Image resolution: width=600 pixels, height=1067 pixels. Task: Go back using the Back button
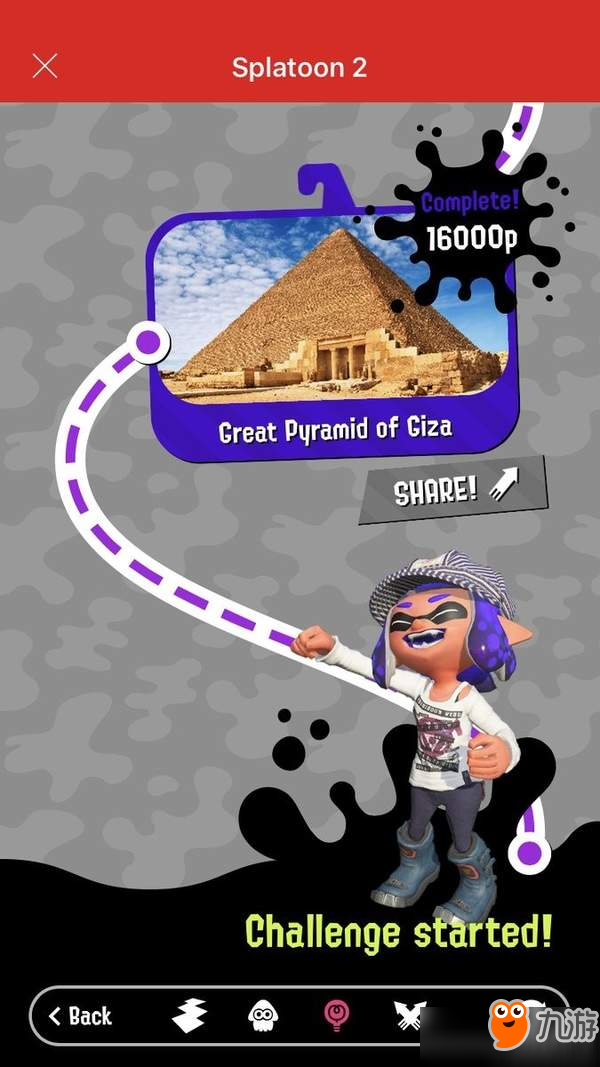pyautogui.click(x=82, y=1016)
